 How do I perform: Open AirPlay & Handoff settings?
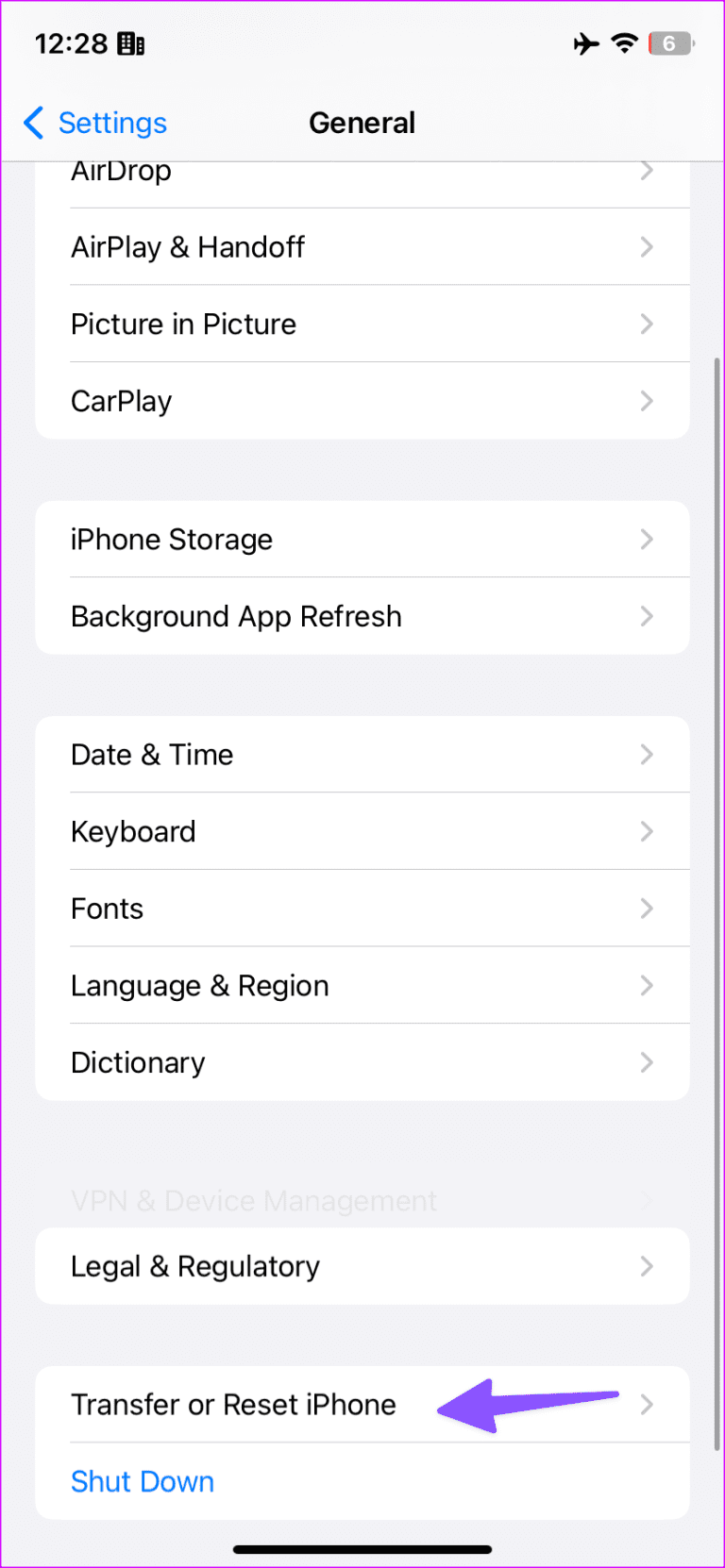pos(362,247)
